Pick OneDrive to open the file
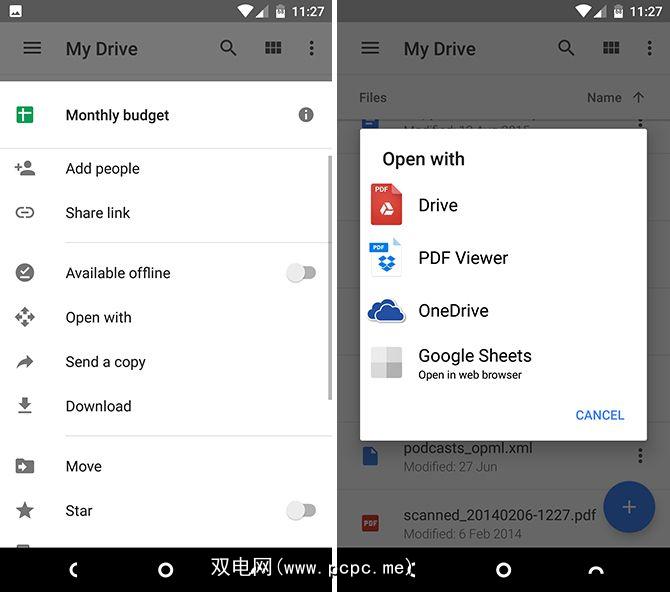Image resolution: width=670 pixels, height=592 pixels. pos(453,311)
